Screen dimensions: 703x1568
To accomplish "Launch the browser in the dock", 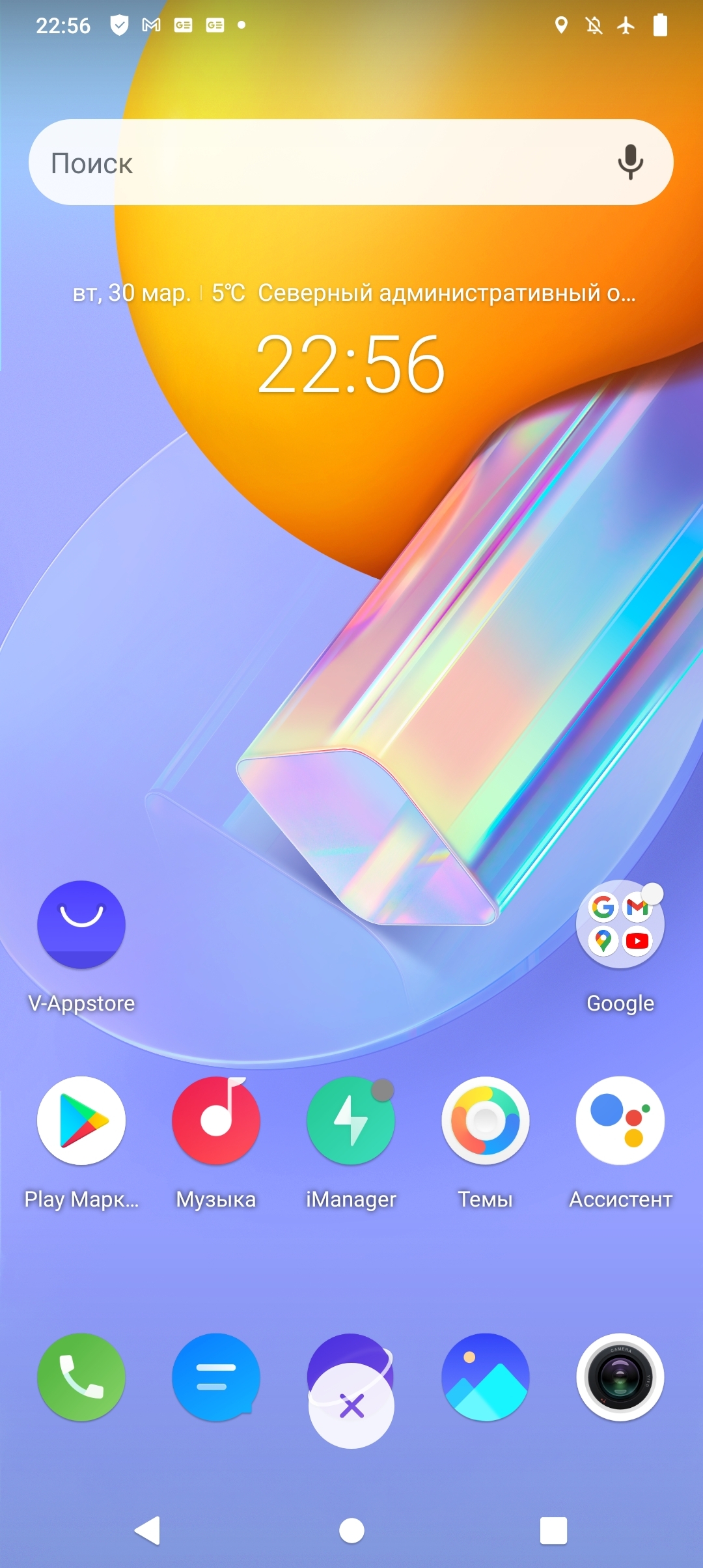I will click(x=351, y=1387).
